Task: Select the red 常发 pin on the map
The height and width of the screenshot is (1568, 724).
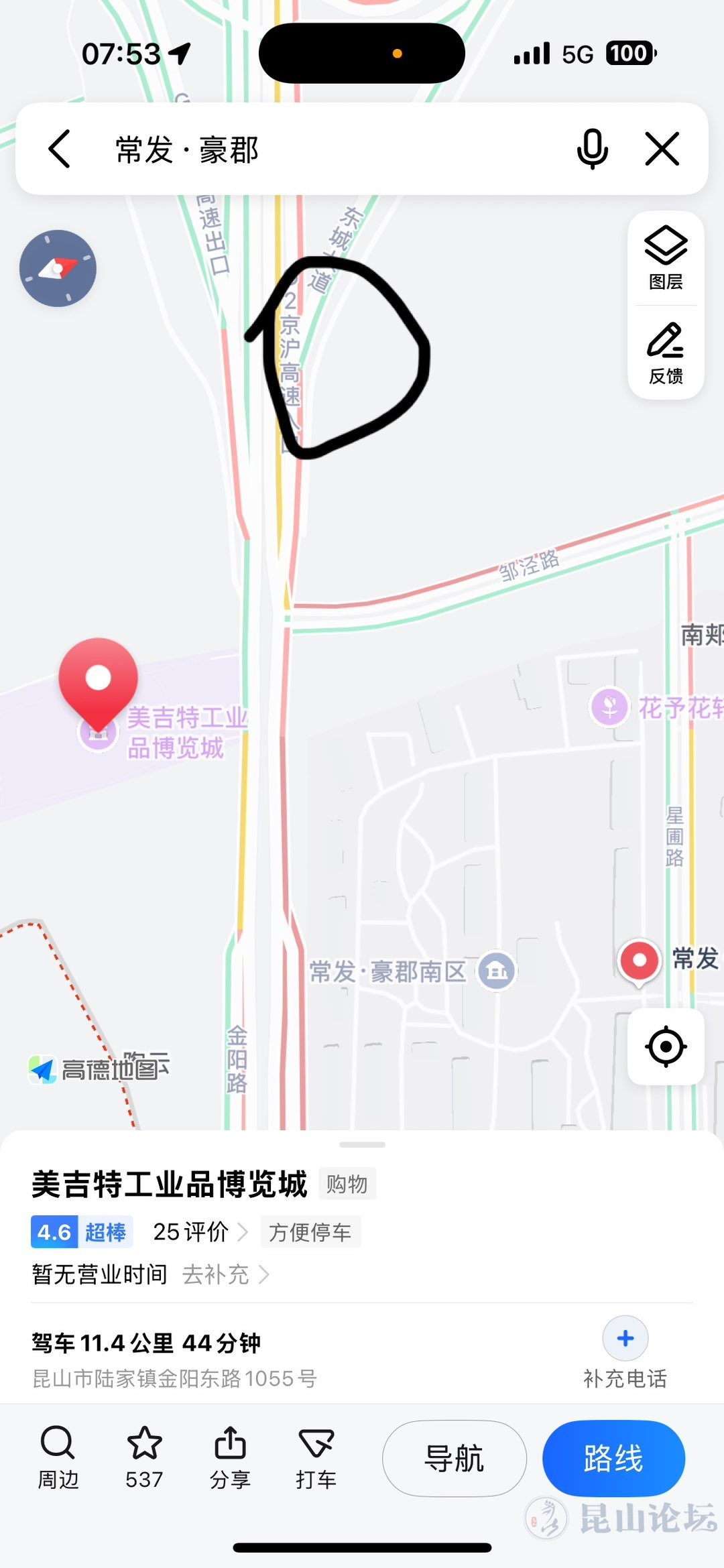Action: pos(639,961)
